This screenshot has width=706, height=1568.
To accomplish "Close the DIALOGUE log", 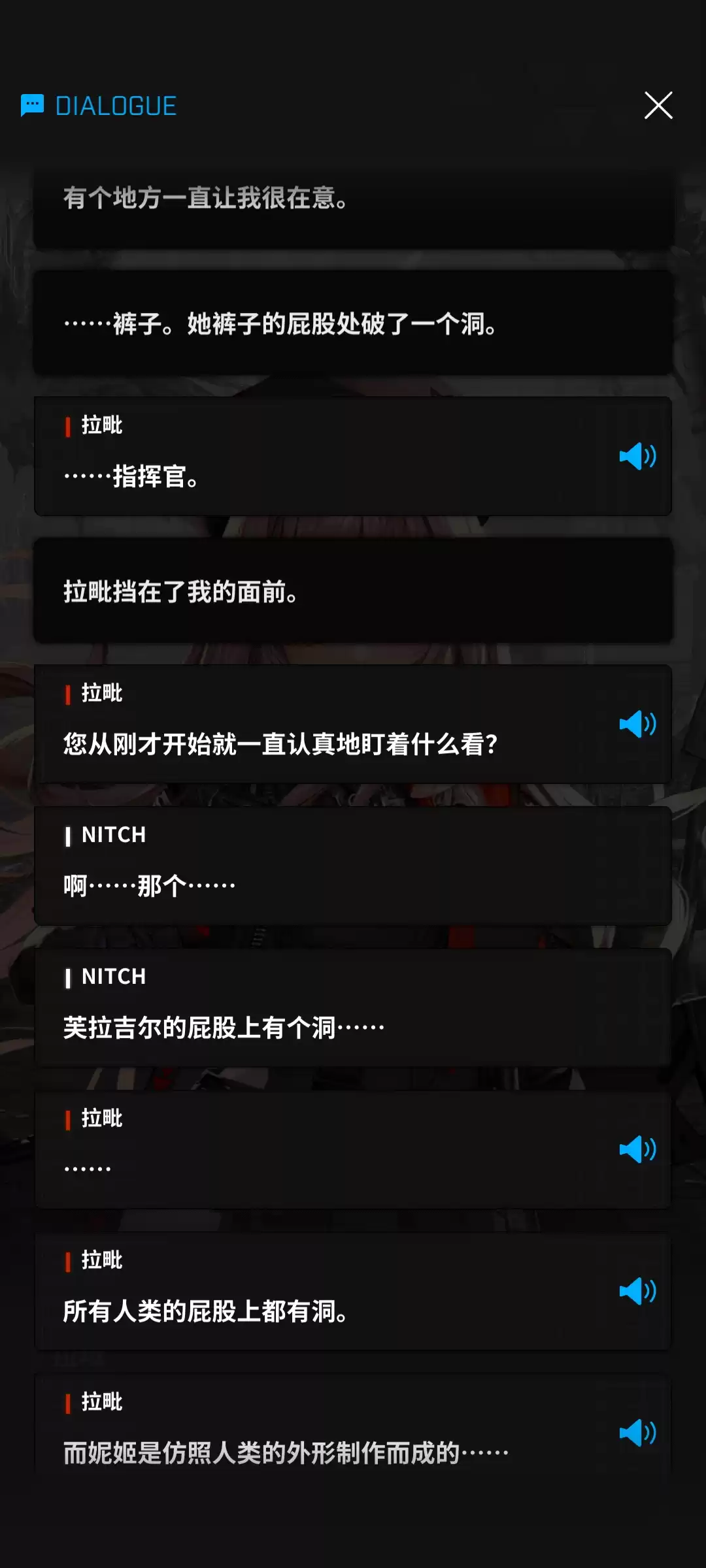I will (x=658, y=105).
